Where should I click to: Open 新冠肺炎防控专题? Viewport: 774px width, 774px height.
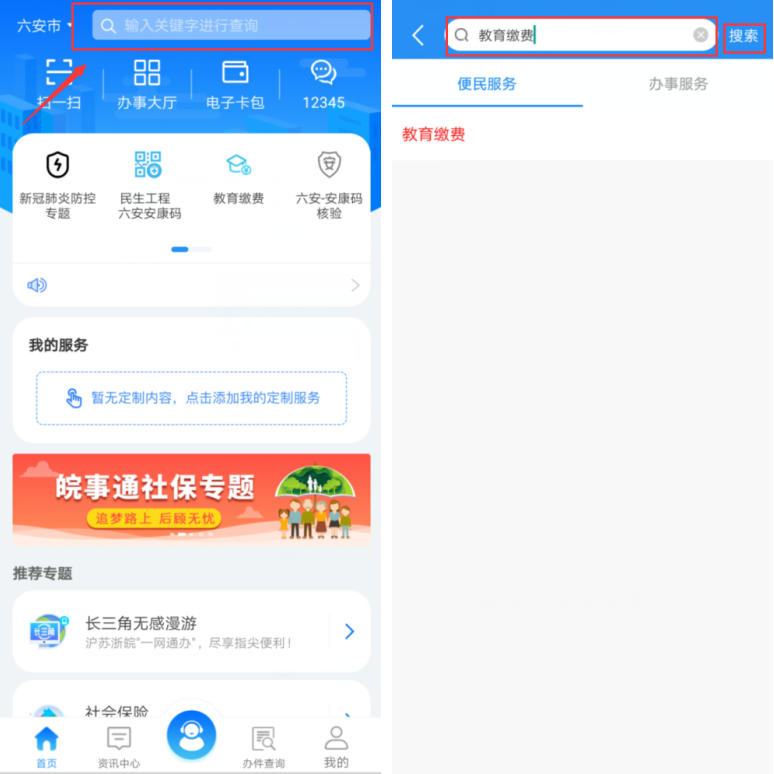point(58,184)
